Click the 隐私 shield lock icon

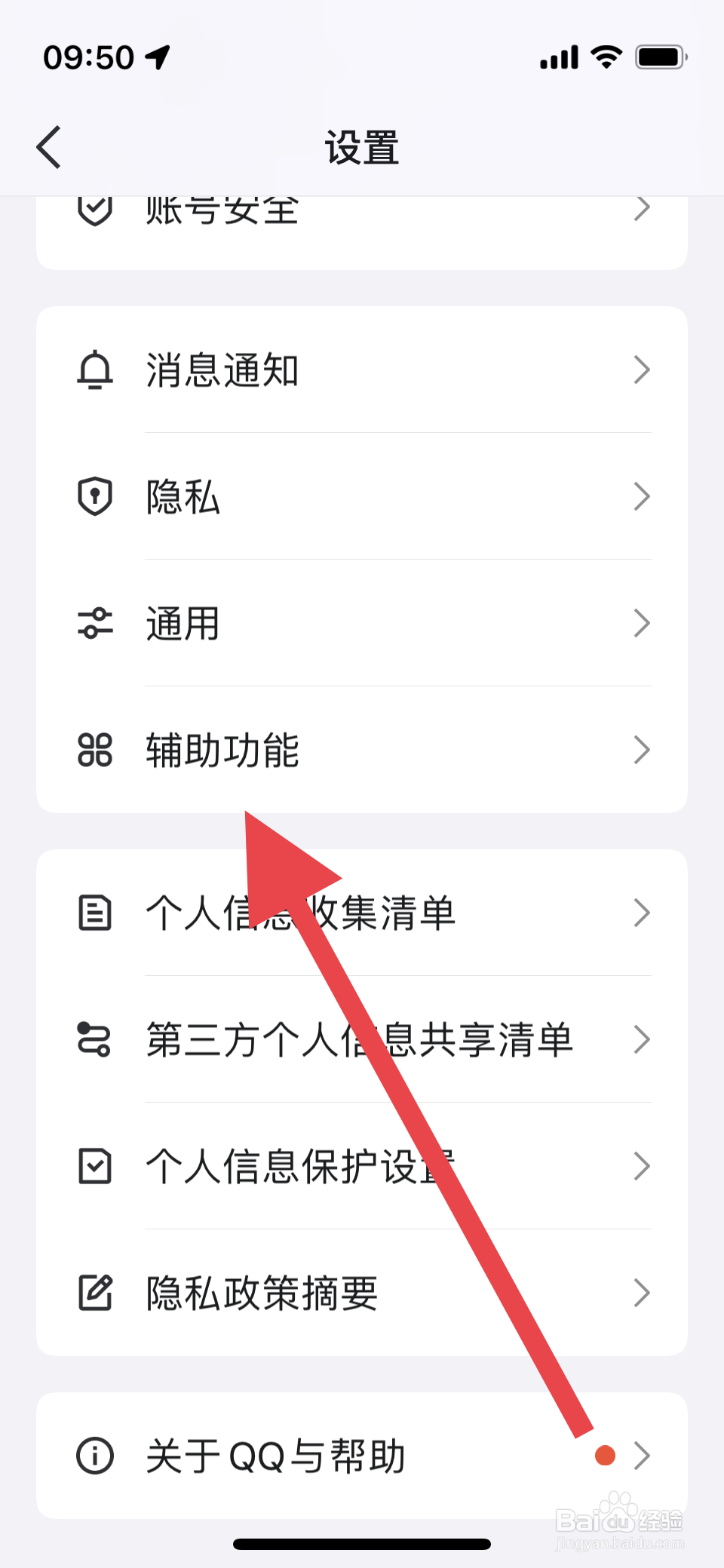(x=94, y=496)
